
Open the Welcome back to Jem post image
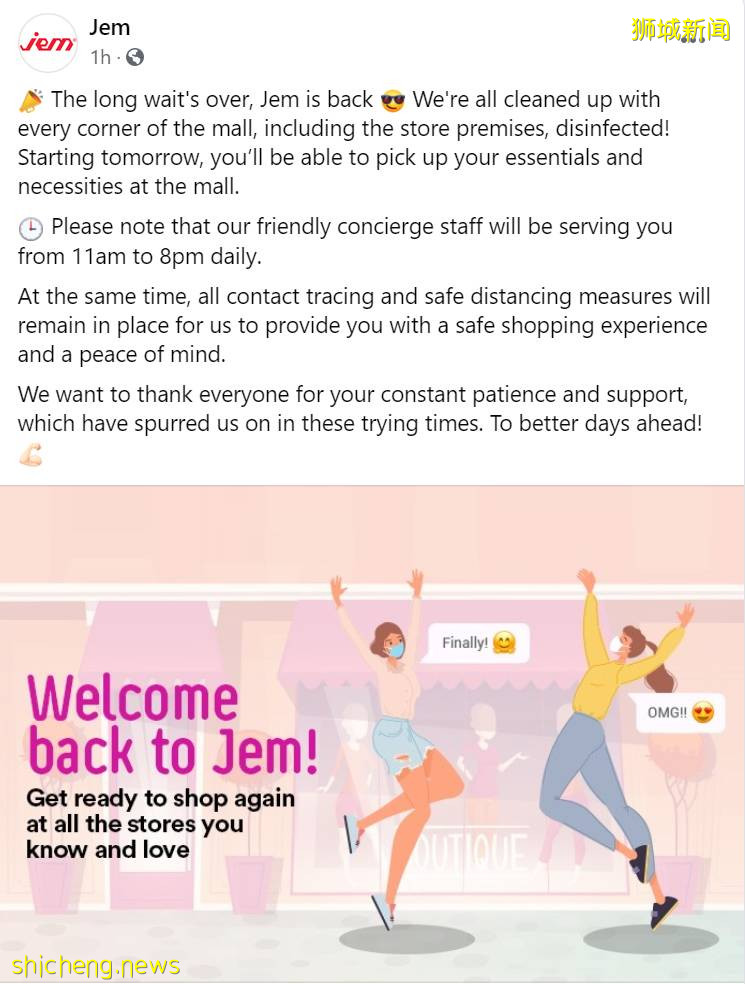(372, 734)
